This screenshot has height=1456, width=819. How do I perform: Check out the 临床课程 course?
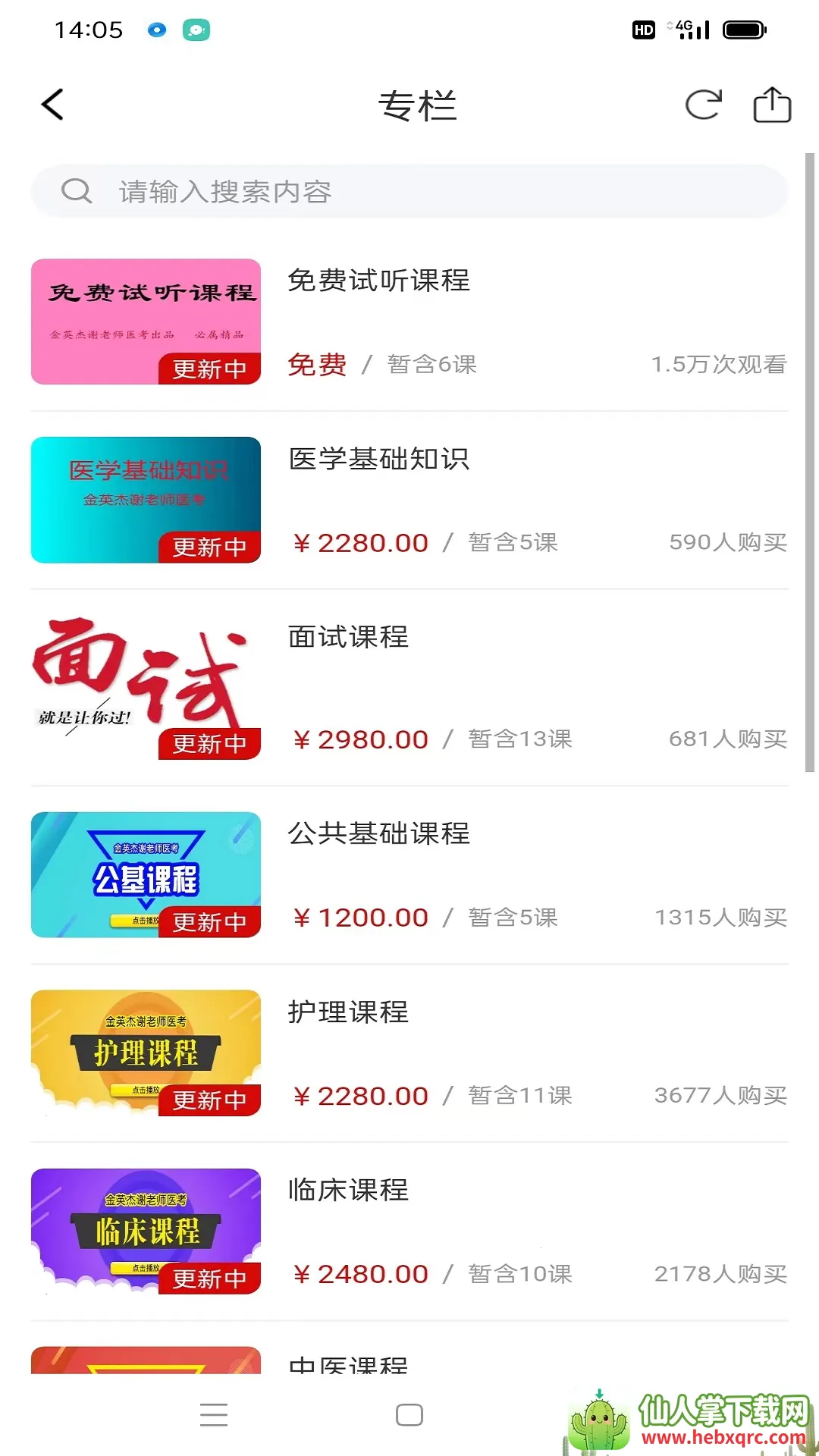tap(409, 1231)
